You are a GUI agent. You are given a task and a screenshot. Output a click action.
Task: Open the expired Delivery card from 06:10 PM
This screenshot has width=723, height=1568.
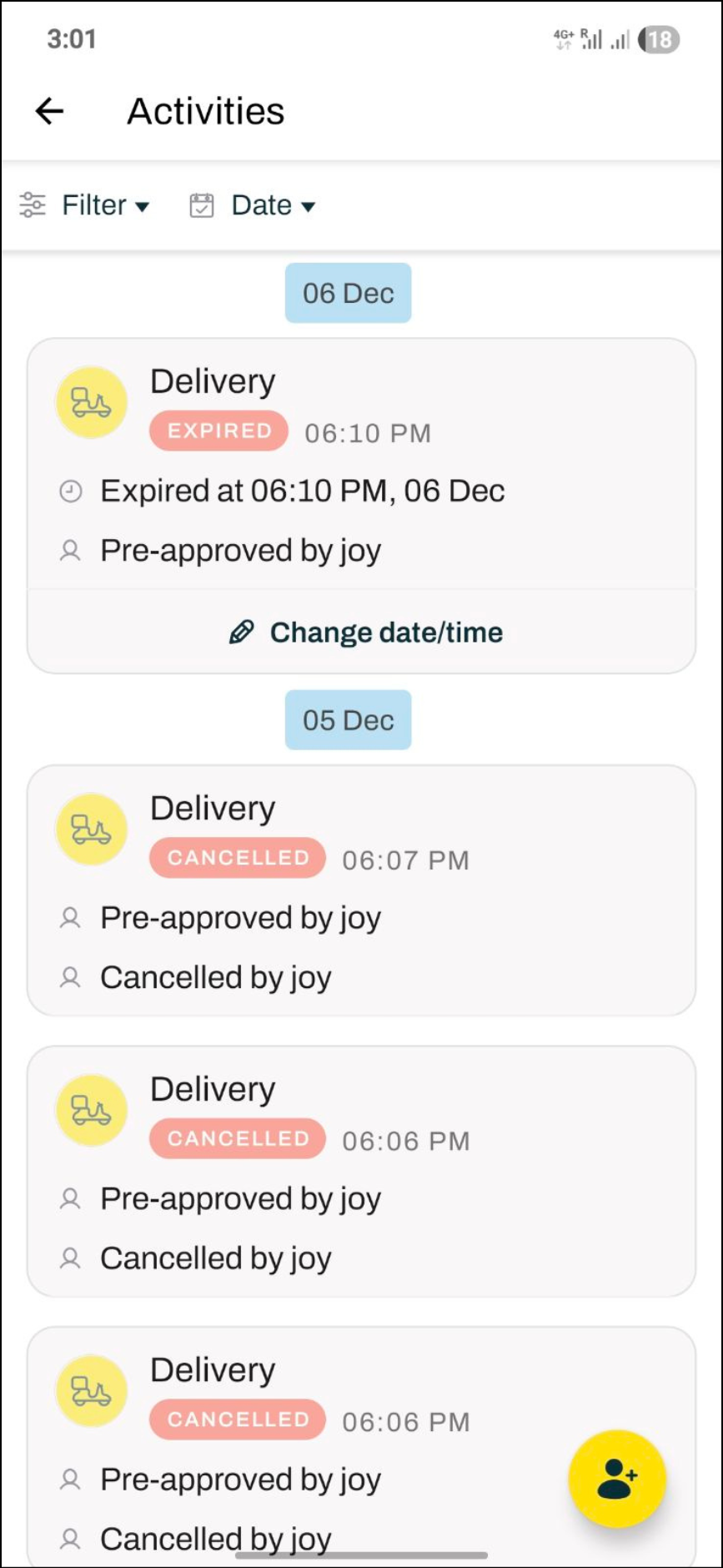point(361,463)
